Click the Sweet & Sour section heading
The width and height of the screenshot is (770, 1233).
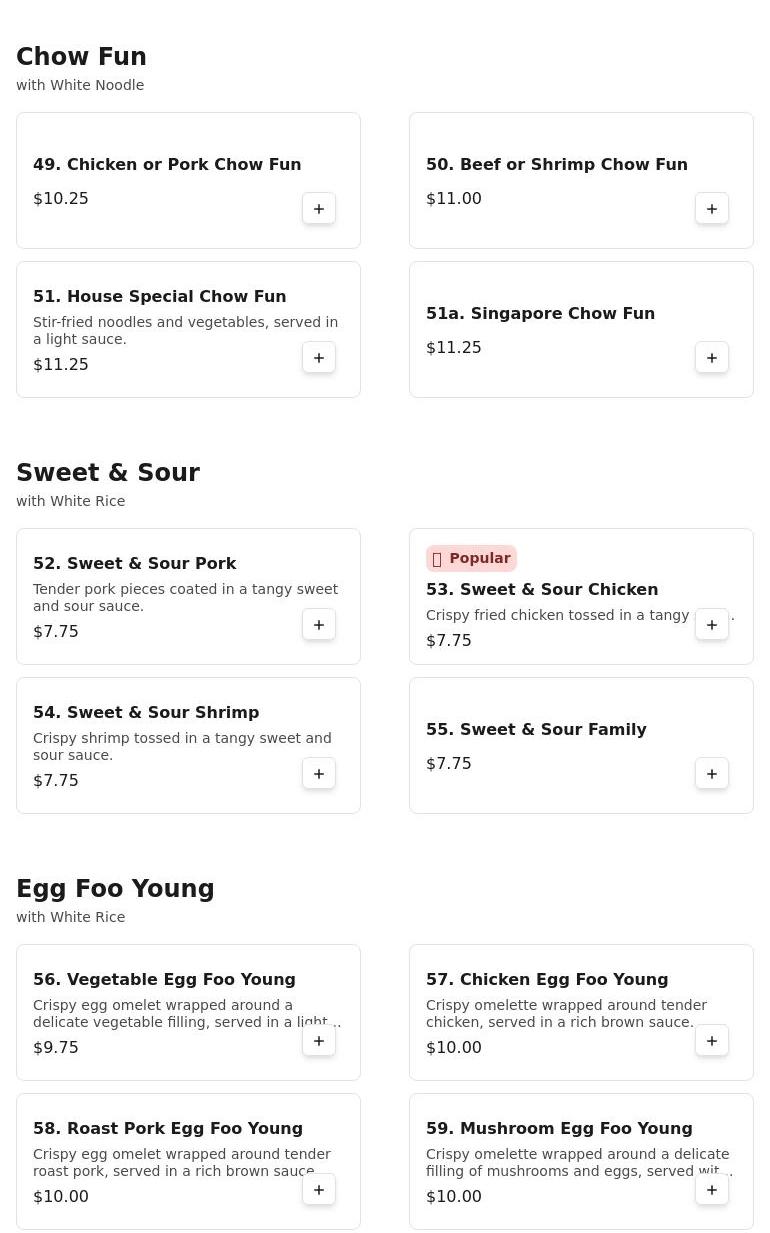click(x=108, y=473)
